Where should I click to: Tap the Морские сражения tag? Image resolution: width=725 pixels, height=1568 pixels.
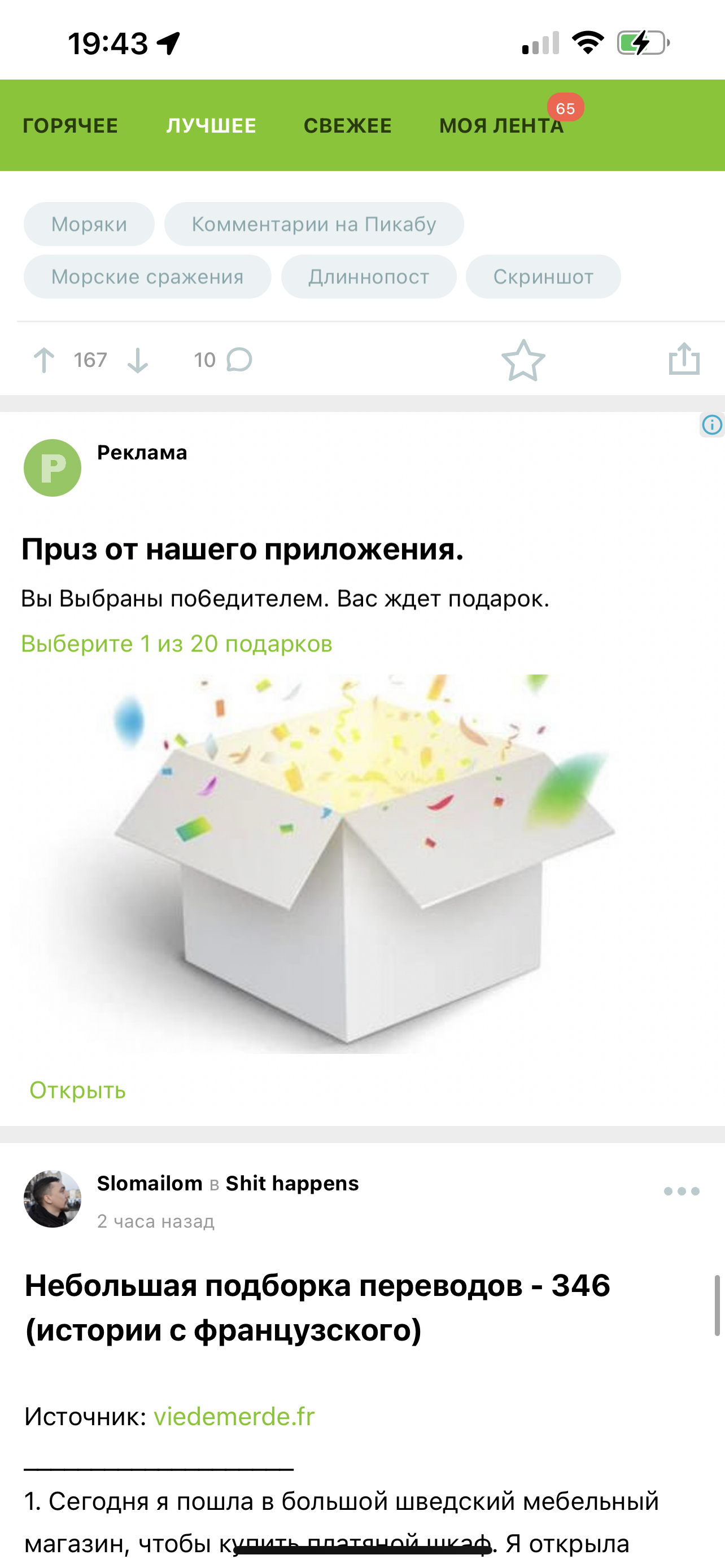[x=147, y=277]
